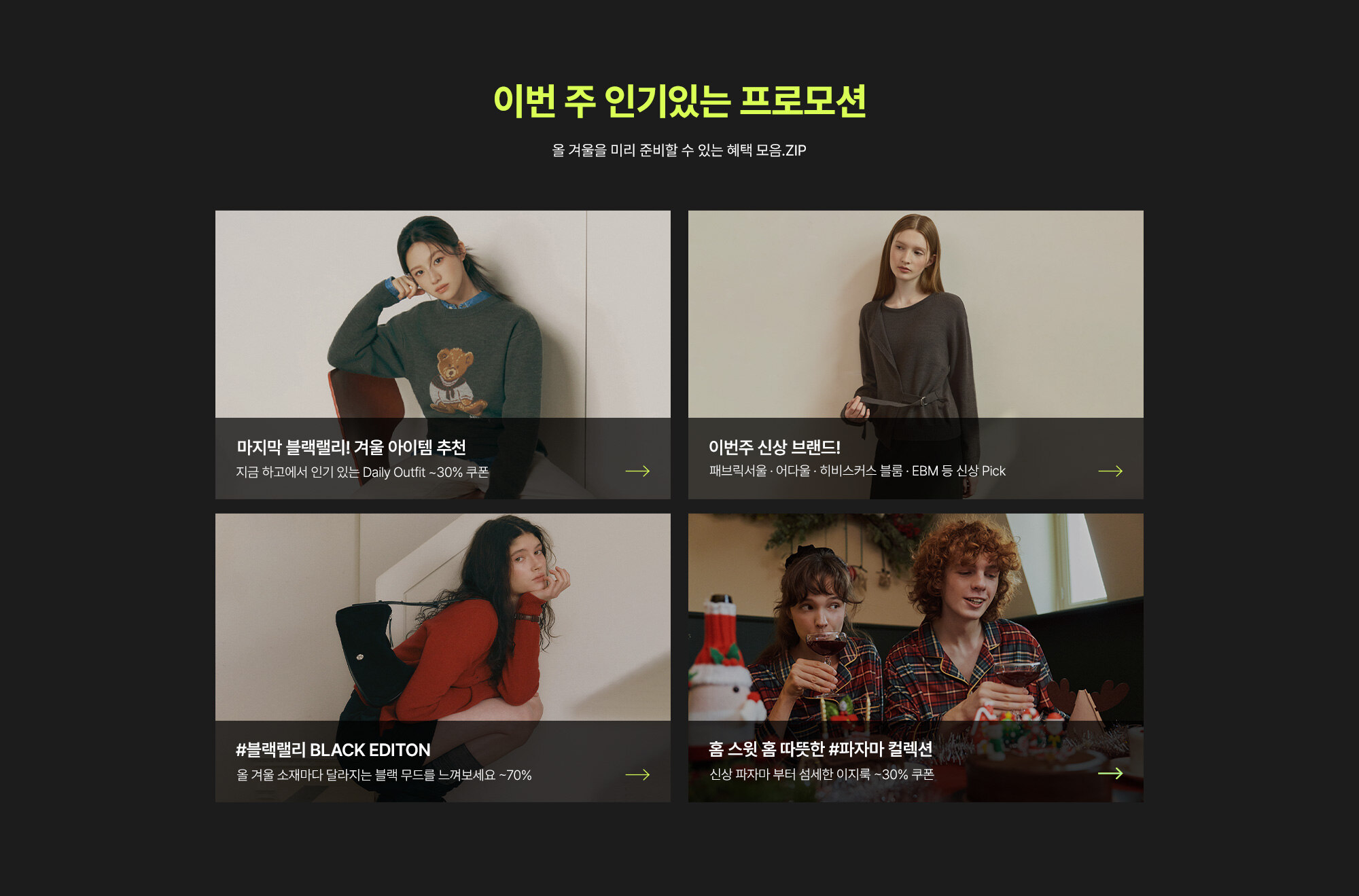The width and height of the screenshot is (1359, 896).
Task: Select the 홈 스윗 홈 #파자마 컬렉션 card
Action: click(x=915, y=658)
